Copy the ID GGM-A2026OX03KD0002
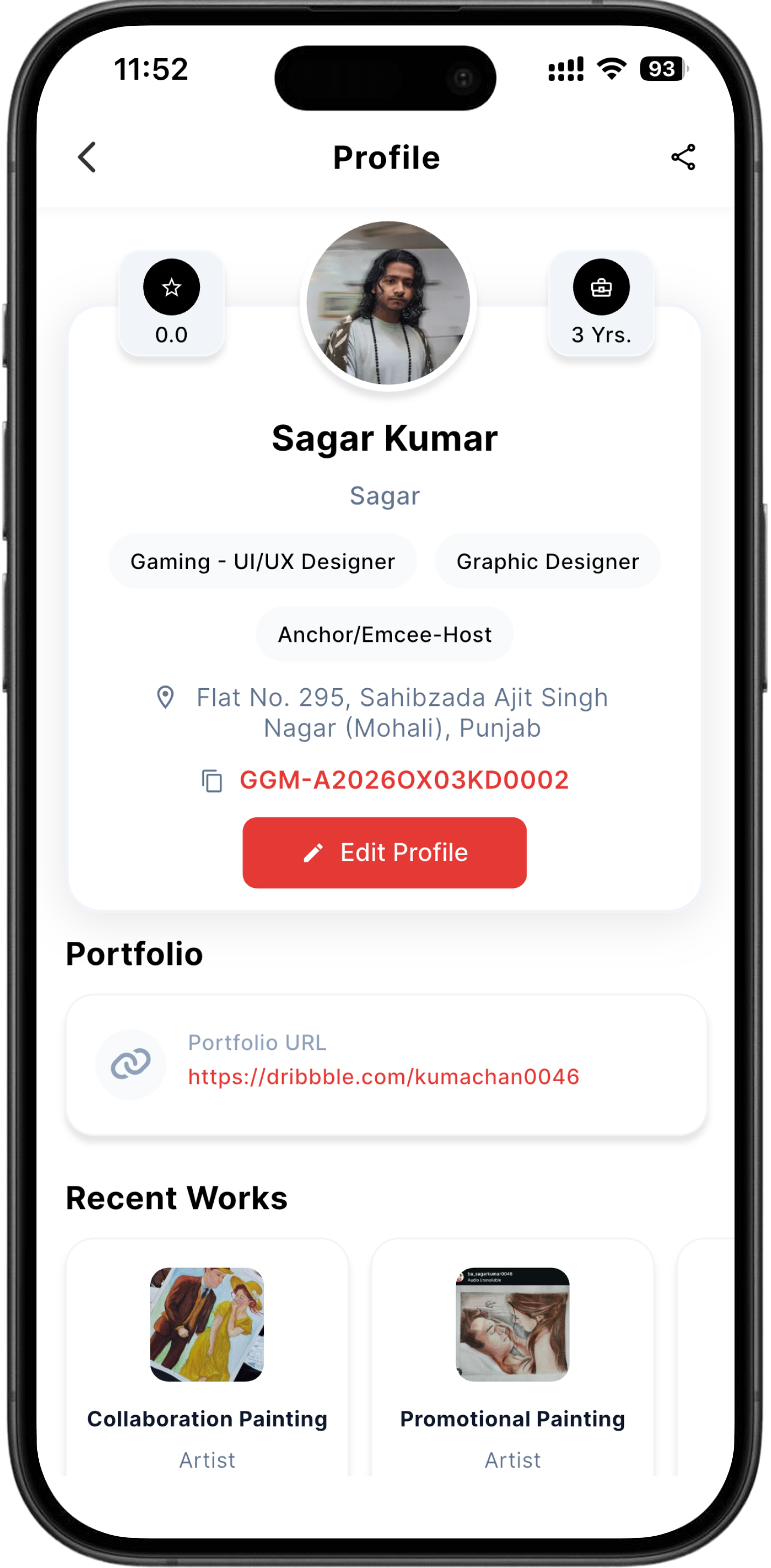This screenshot has height=1568, width=771. (212, 780)
